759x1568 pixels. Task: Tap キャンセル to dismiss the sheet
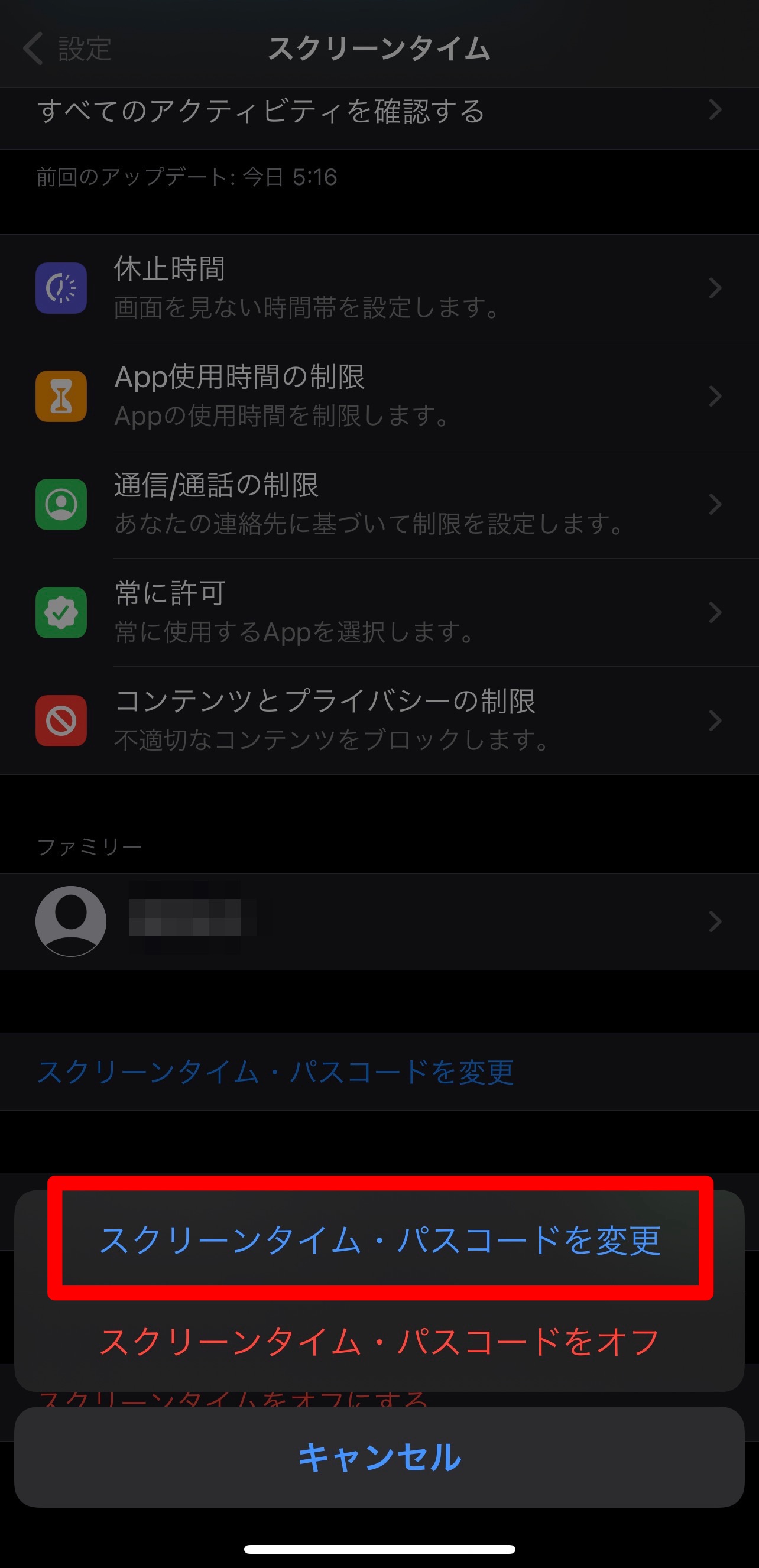tap(379, 1457)
